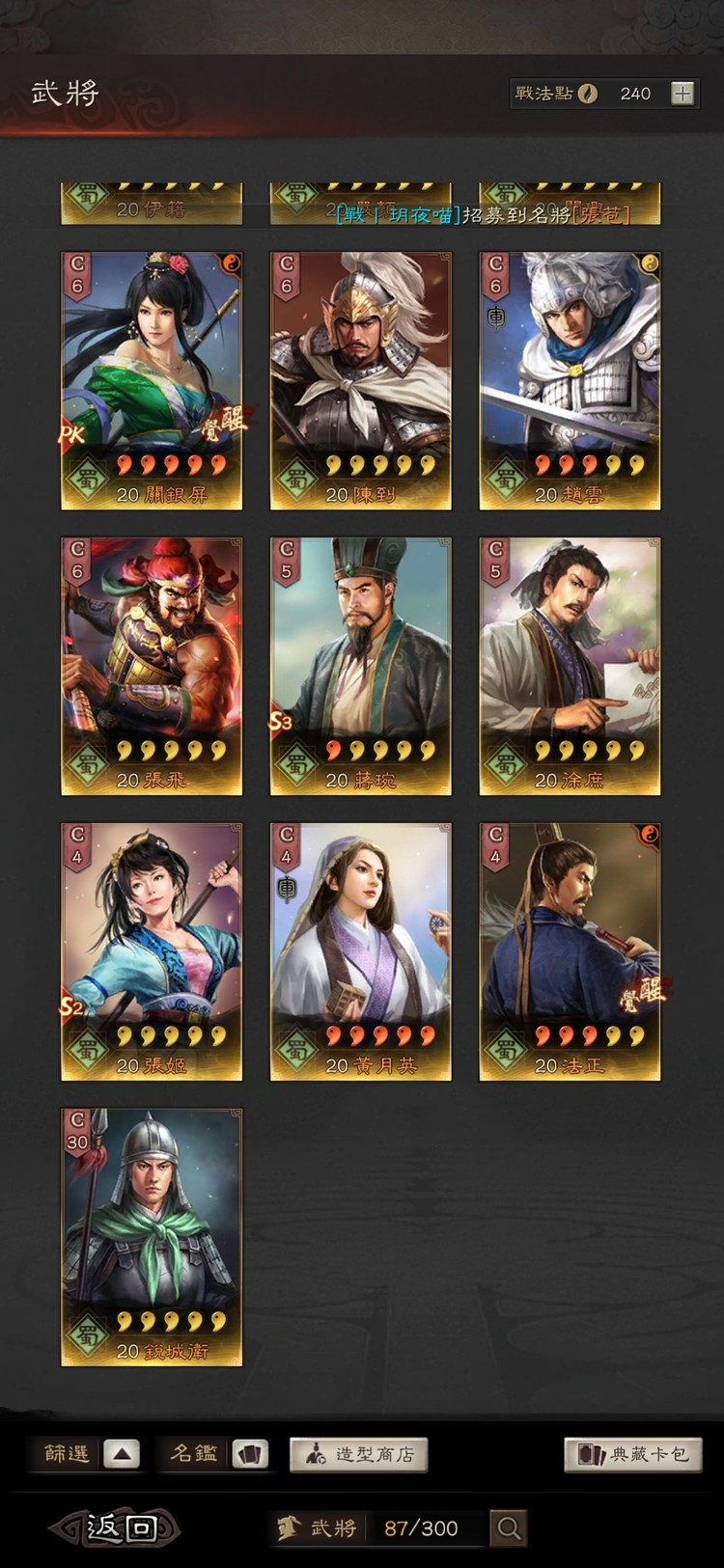This screenshot has width=724, height=1568.
Task: Select the 錦城衛 general card
Action: click(152, 1237)
